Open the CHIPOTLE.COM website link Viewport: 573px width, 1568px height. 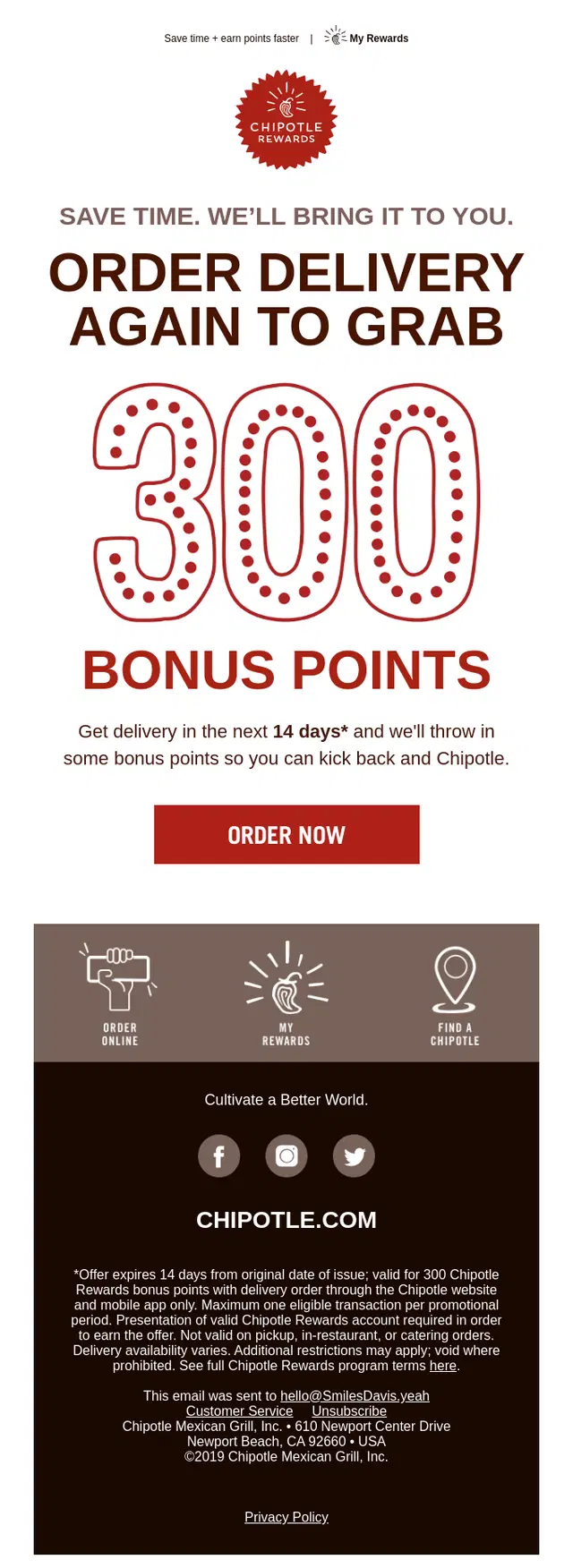(286, 1220)
